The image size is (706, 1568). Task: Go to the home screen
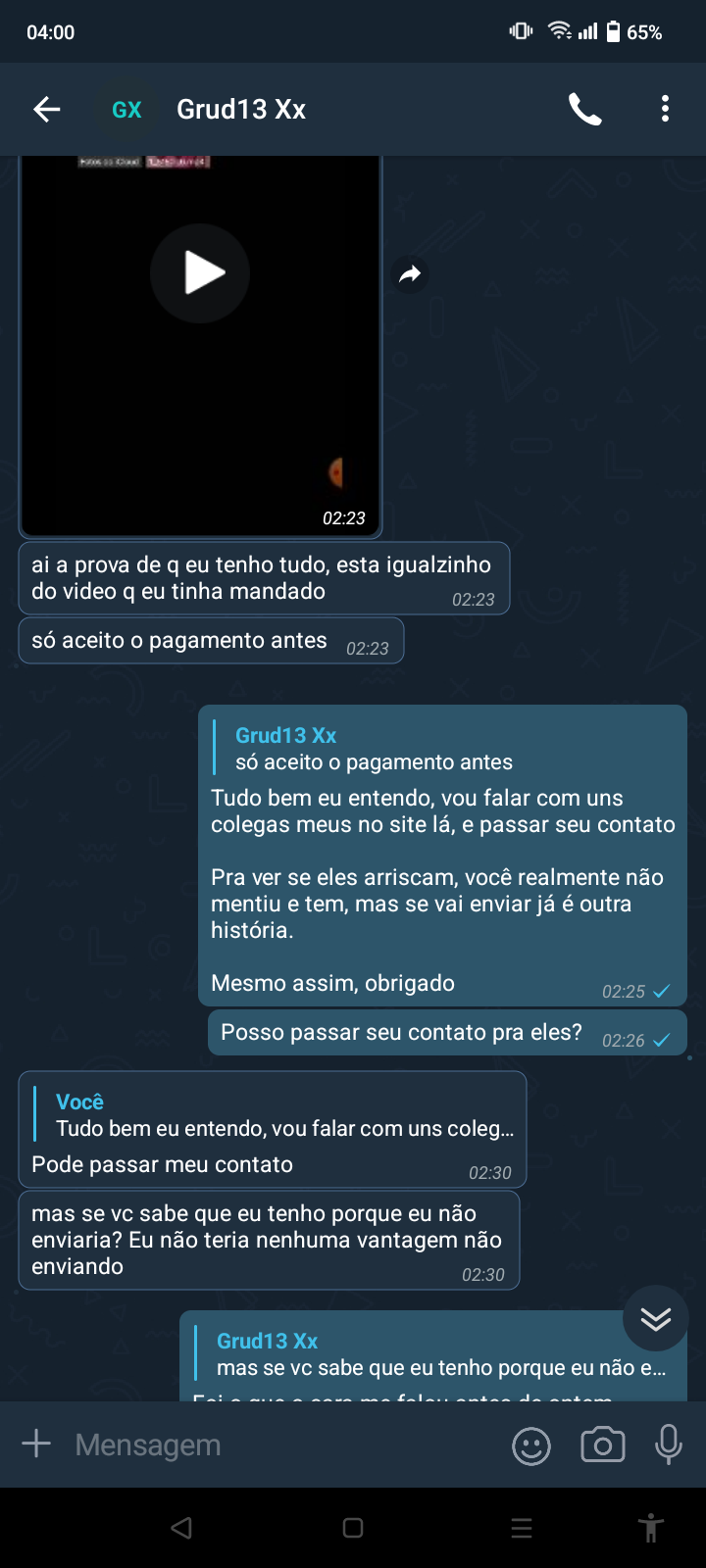point(353,1528)
